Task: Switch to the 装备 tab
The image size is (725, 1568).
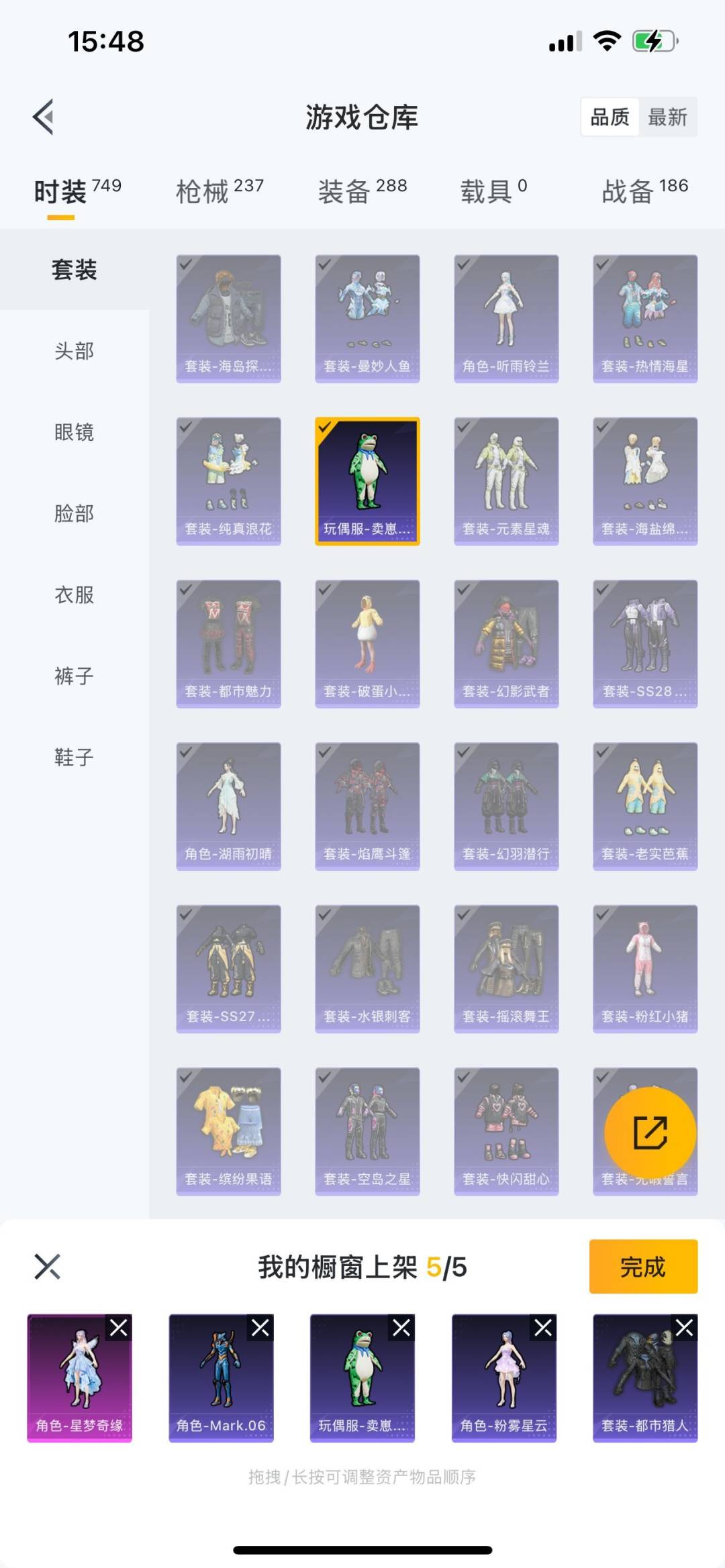Action: pos(362,191)
